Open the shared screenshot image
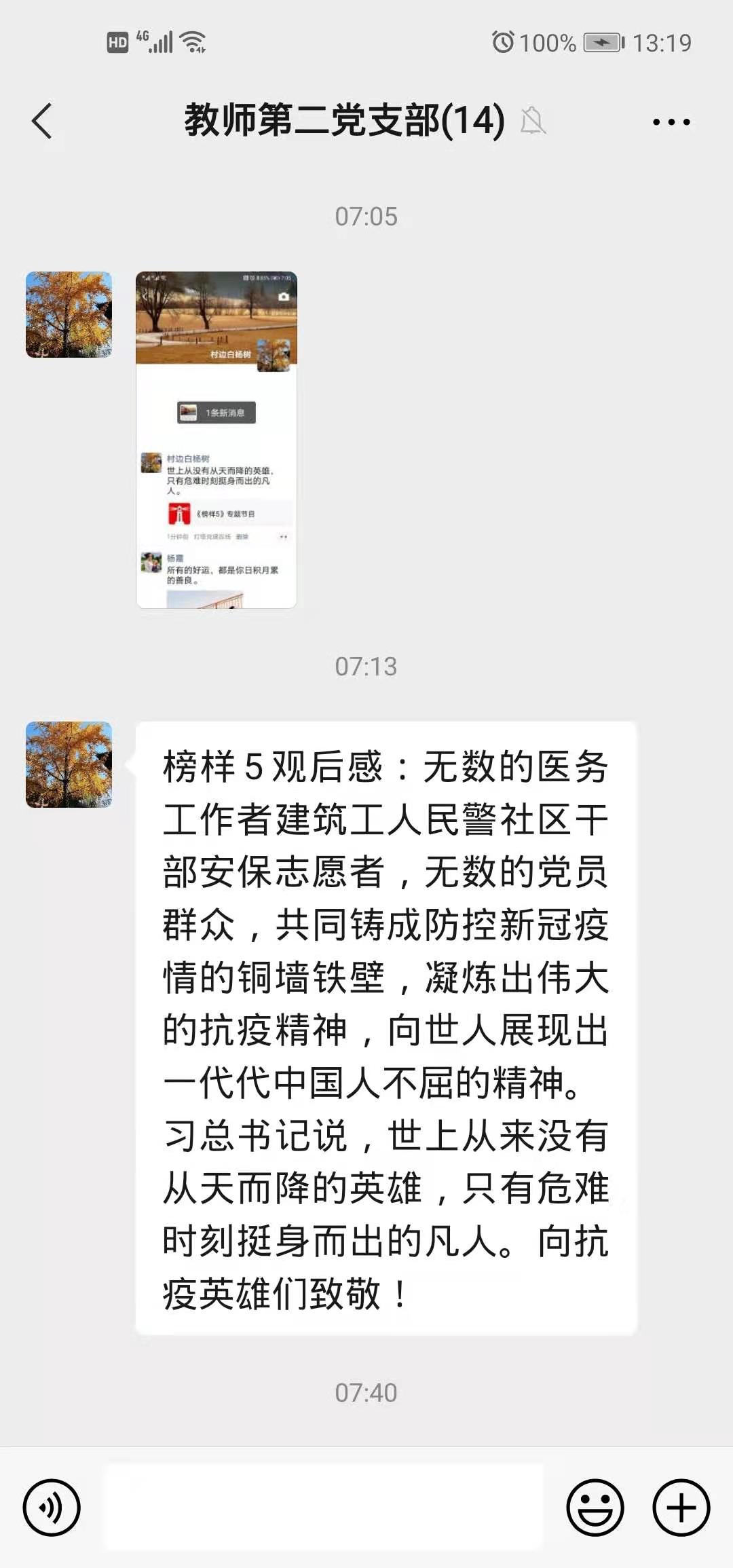Screen dimensions: 733x1568 (x=216, y=440)
